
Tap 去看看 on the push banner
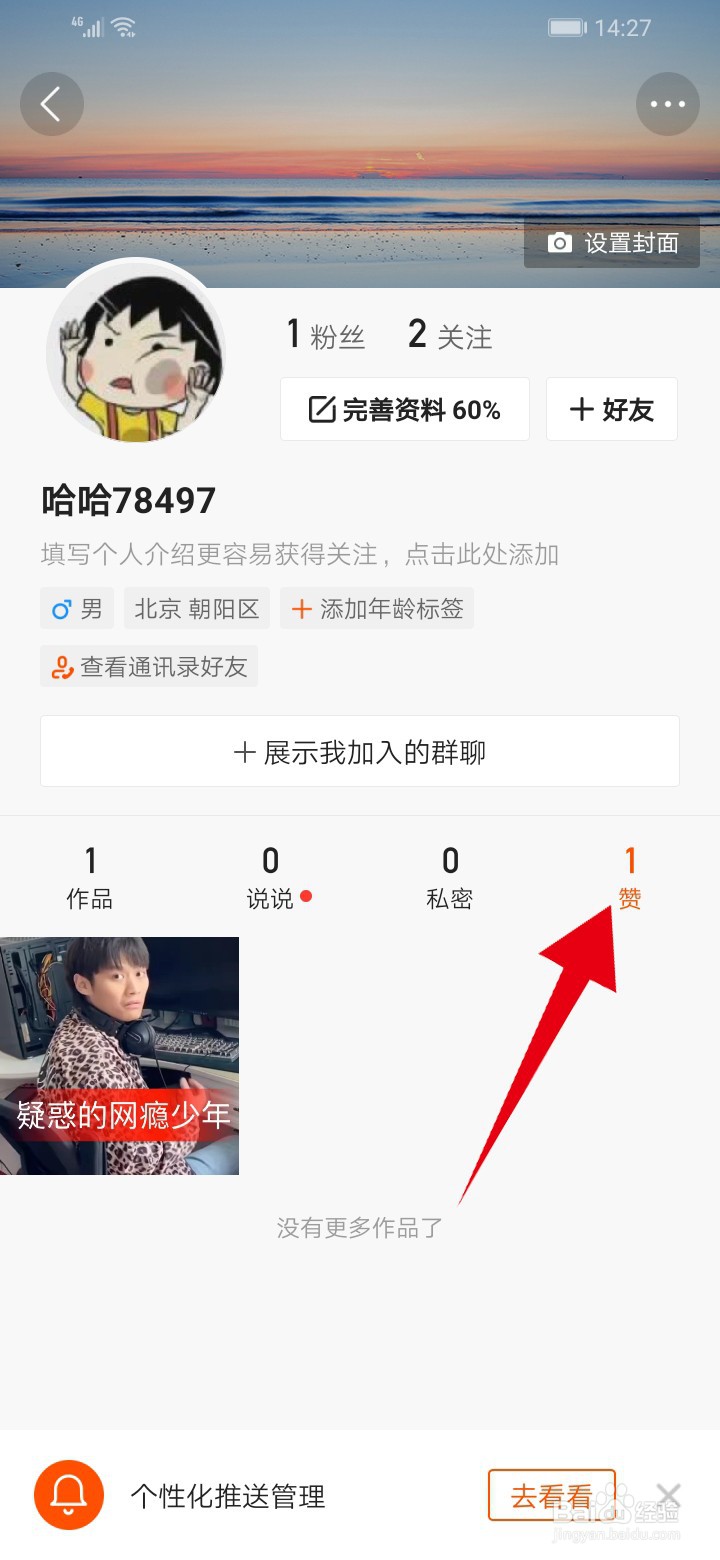[x=551, y=1495]
